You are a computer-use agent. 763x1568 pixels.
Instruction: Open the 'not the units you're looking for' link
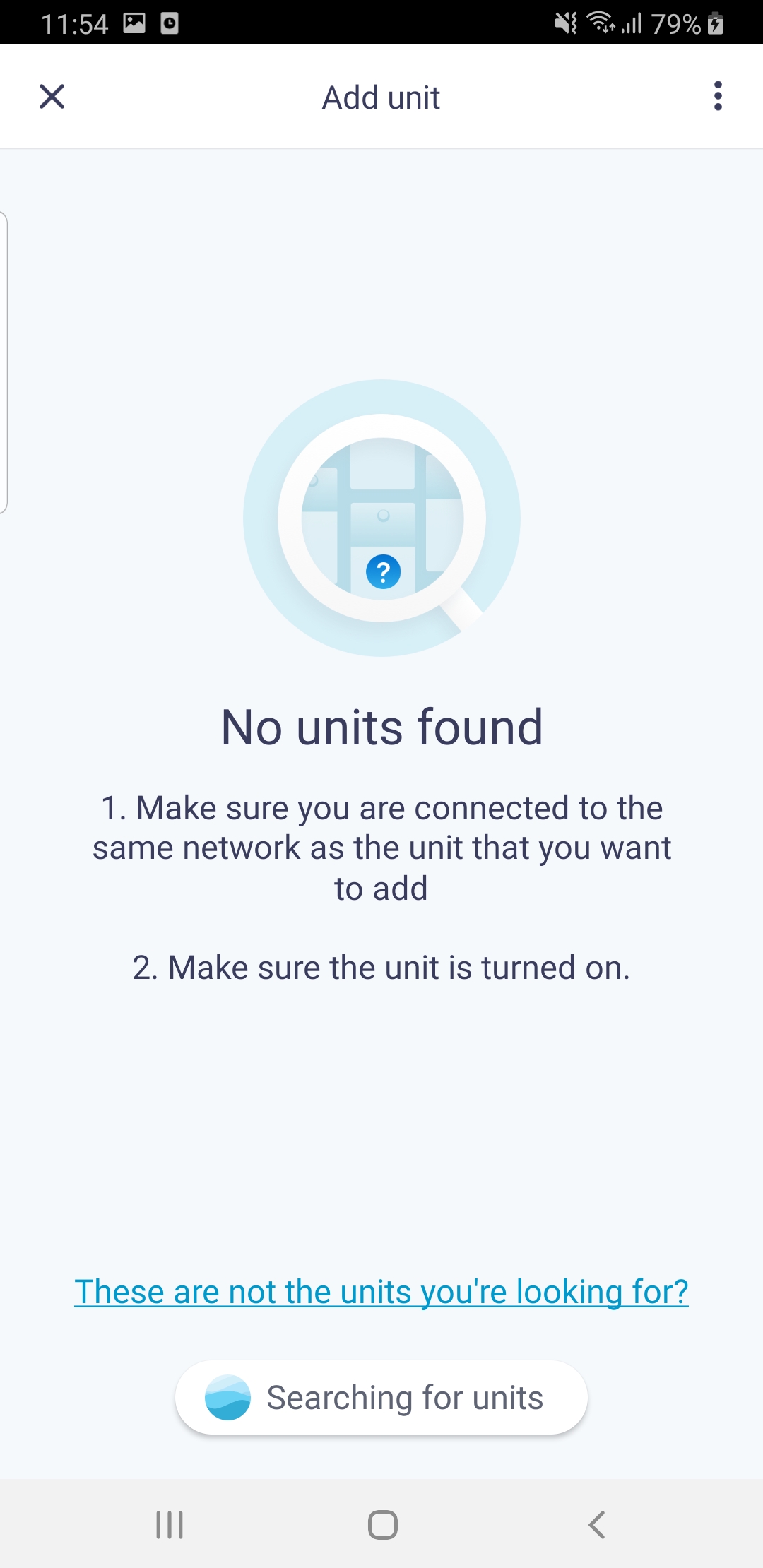[x=381, y=1292]
